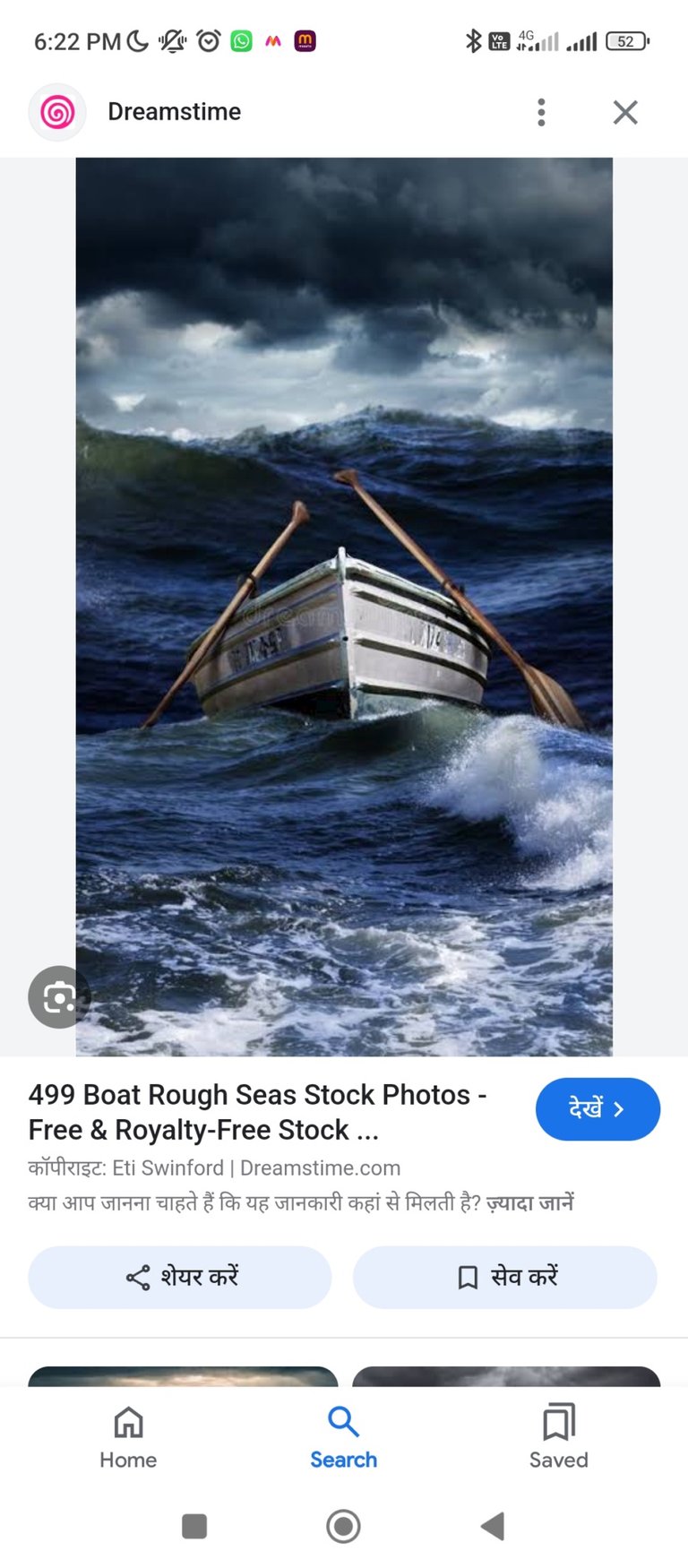Tap the blue देखें visit button
688x1568 pixels.
pos(598,1109)
